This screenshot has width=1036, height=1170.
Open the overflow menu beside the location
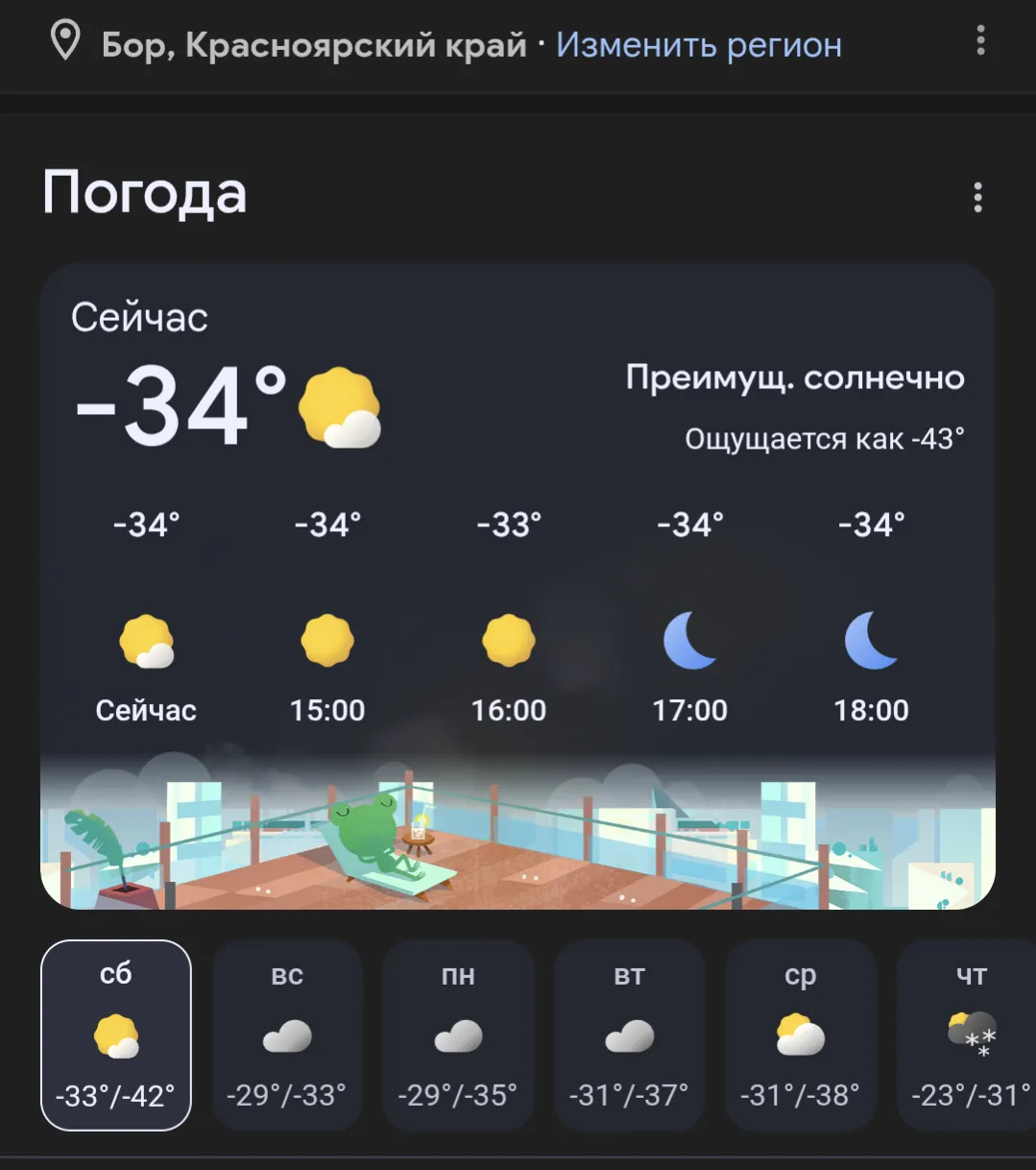click(979, 40)
